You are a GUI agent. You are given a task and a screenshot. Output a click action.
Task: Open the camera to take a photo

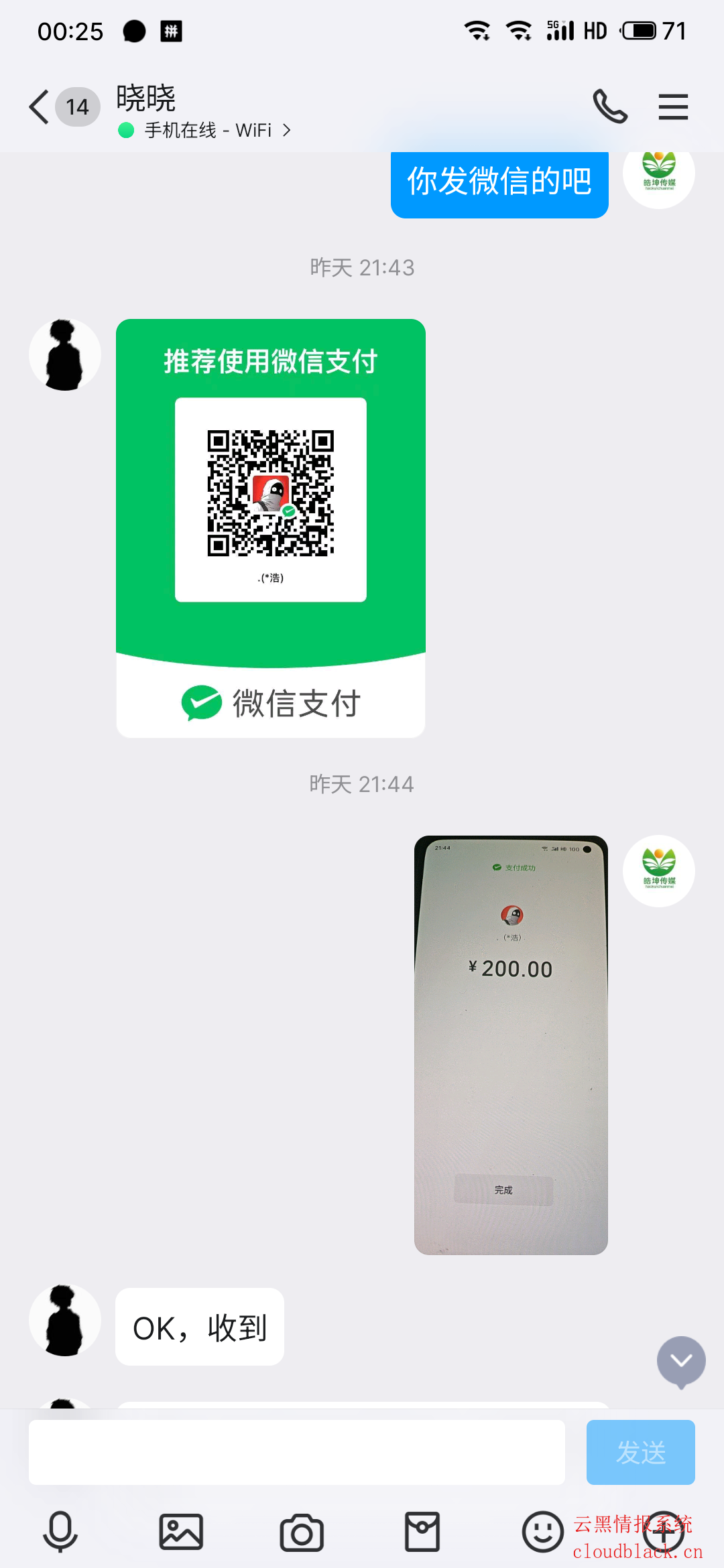(302, 1532)
